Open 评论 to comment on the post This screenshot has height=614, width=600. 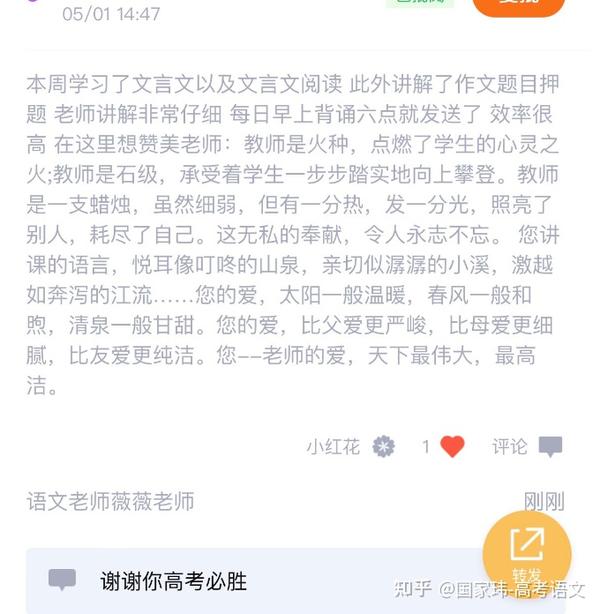coord(549,446)
